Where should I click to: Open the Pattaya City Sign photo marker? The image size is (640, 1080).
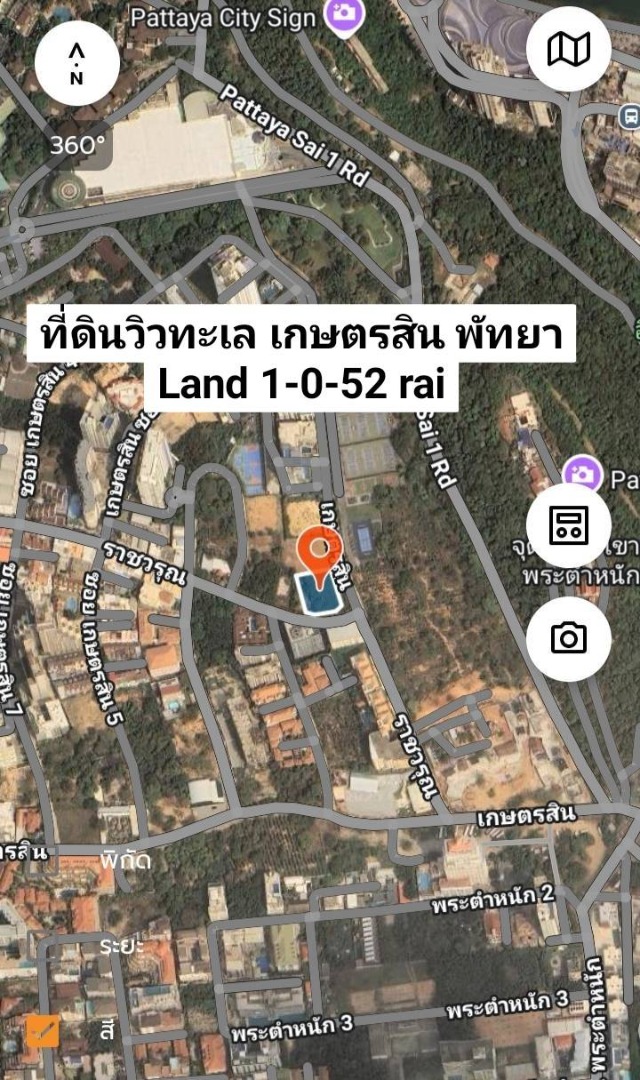(x=343, y=17)
